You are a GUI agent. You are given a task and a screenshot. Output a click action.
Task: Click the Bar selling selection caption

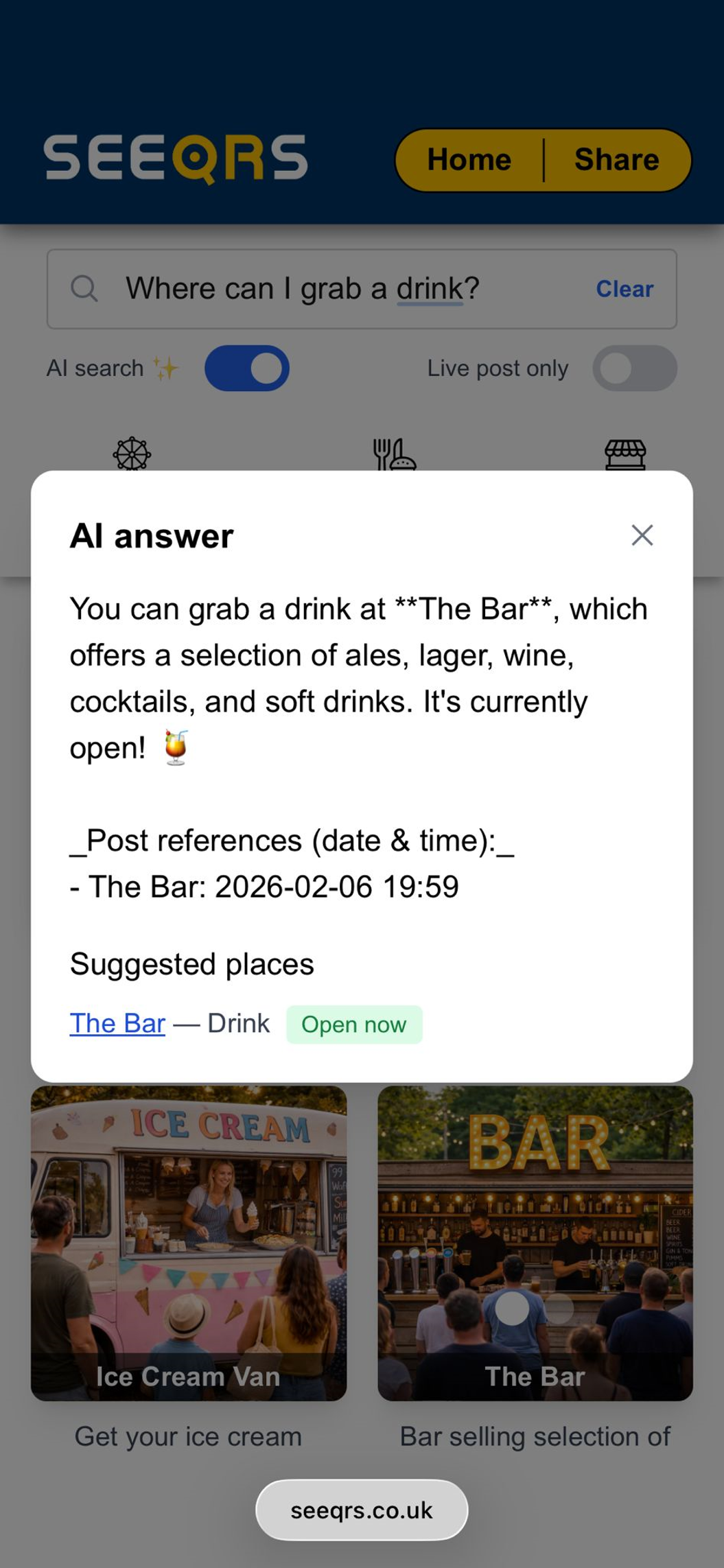click(x=535, y=1435)
